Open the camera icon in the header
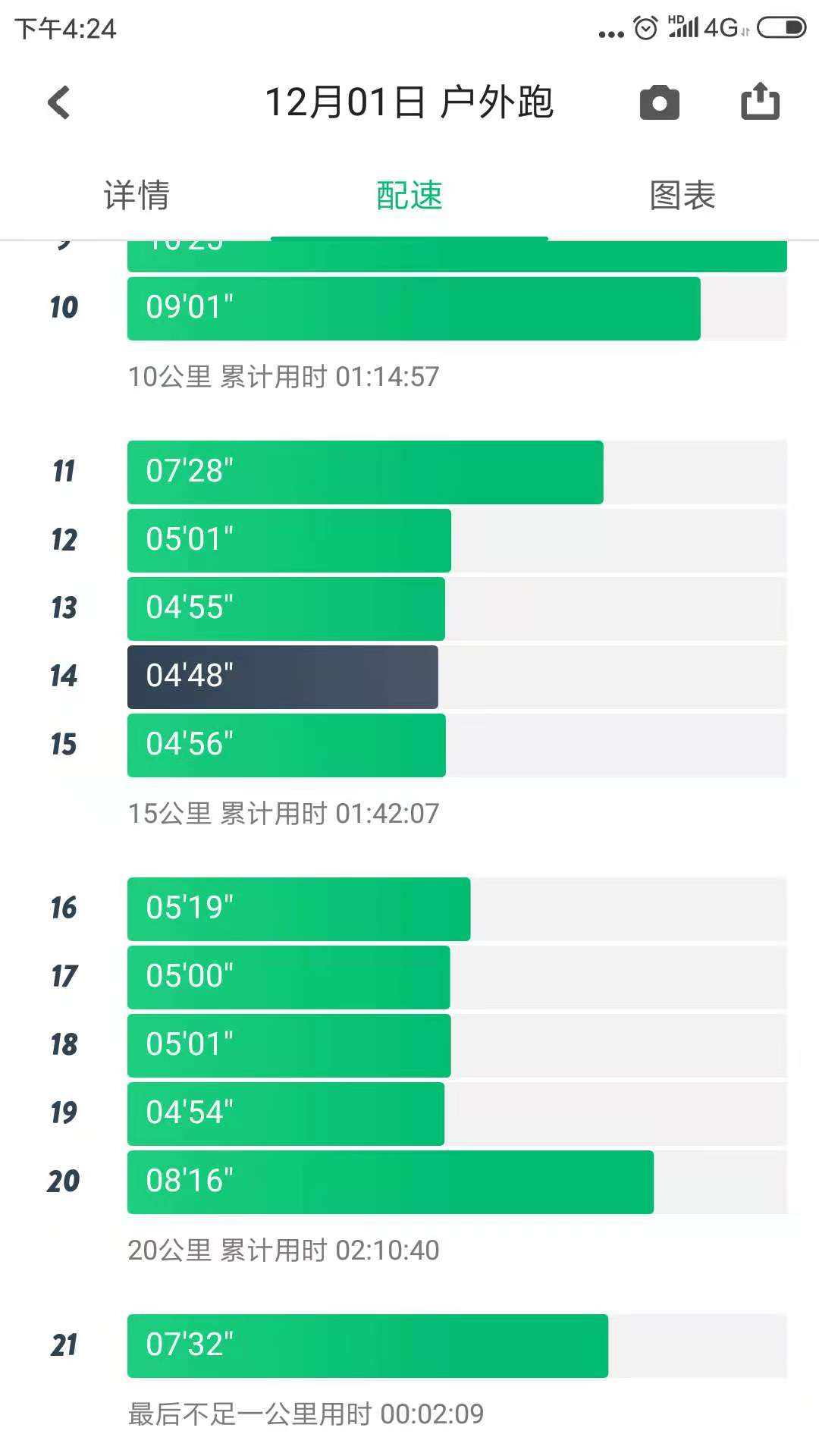The height and width of the screenshot is (1456, 819). click(659, 102)
